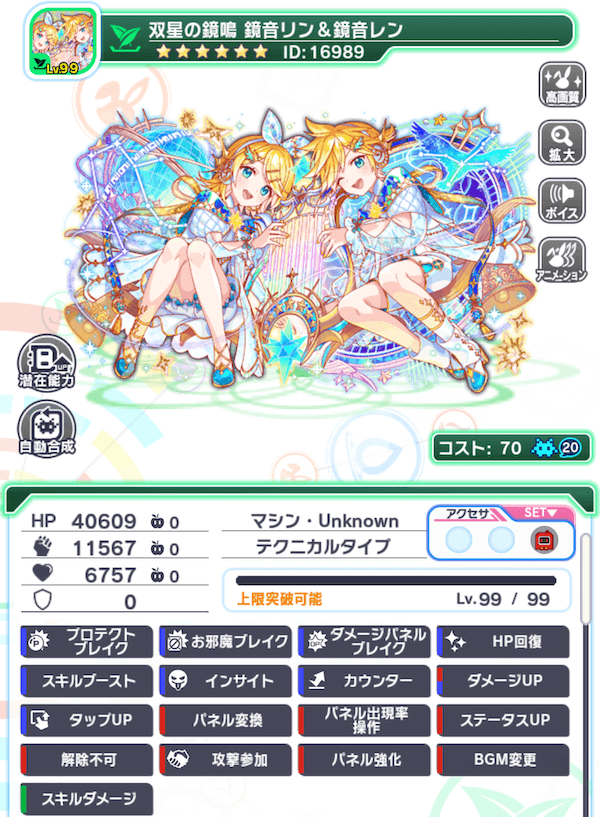
Task: View パネル変換 skill tag
Action: pos(226,720)
